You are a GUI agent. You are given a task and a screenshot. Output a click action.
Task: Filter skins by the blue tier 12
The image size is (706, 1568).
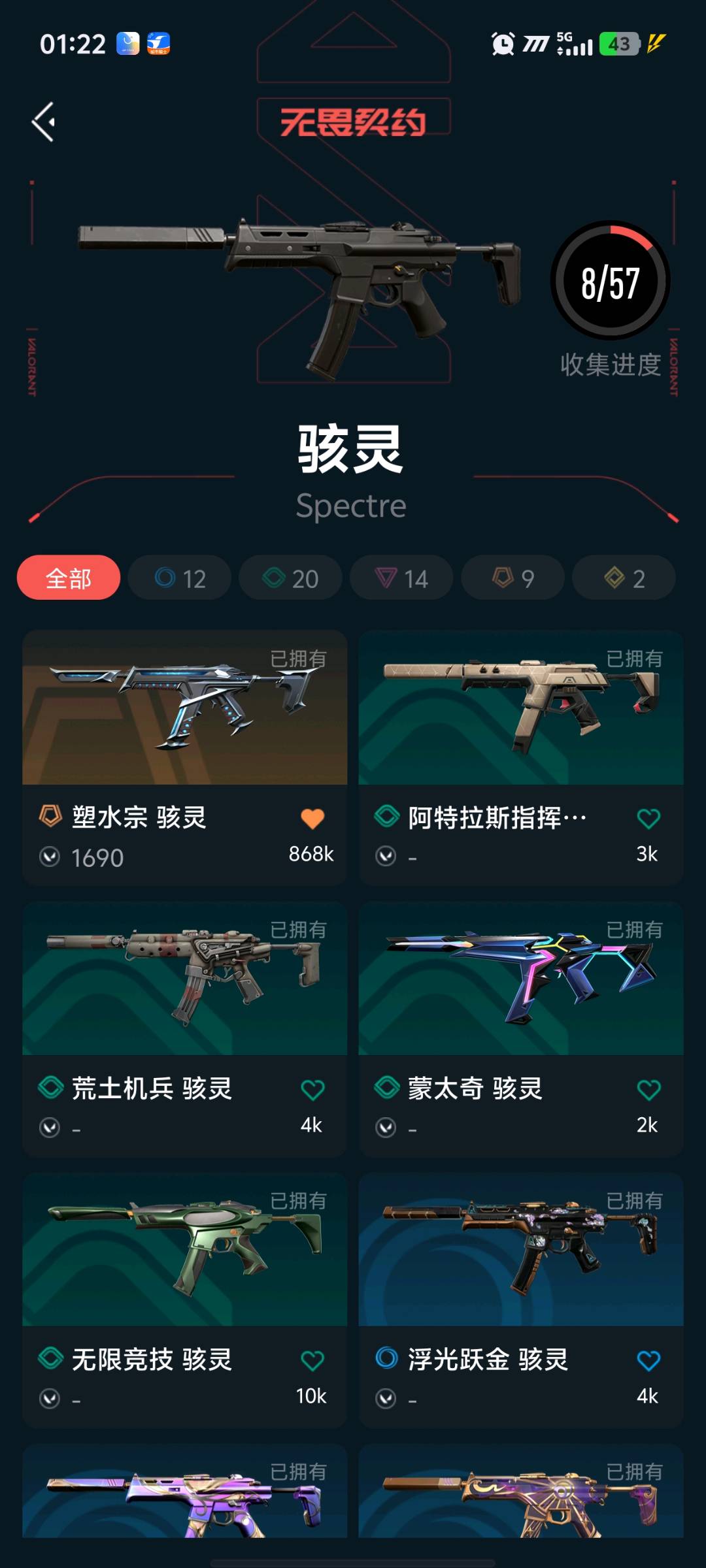pos(180,578)
